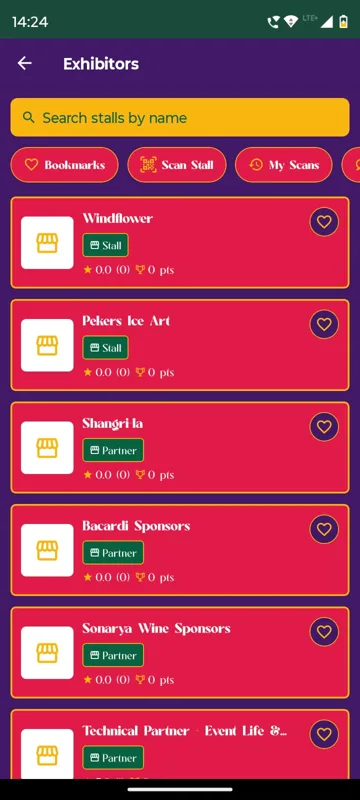The height and width of the screenshot is (800, 360).
Task: Open the Sonarya Wine Sponsors card
Action: click(x=180, y=653)
